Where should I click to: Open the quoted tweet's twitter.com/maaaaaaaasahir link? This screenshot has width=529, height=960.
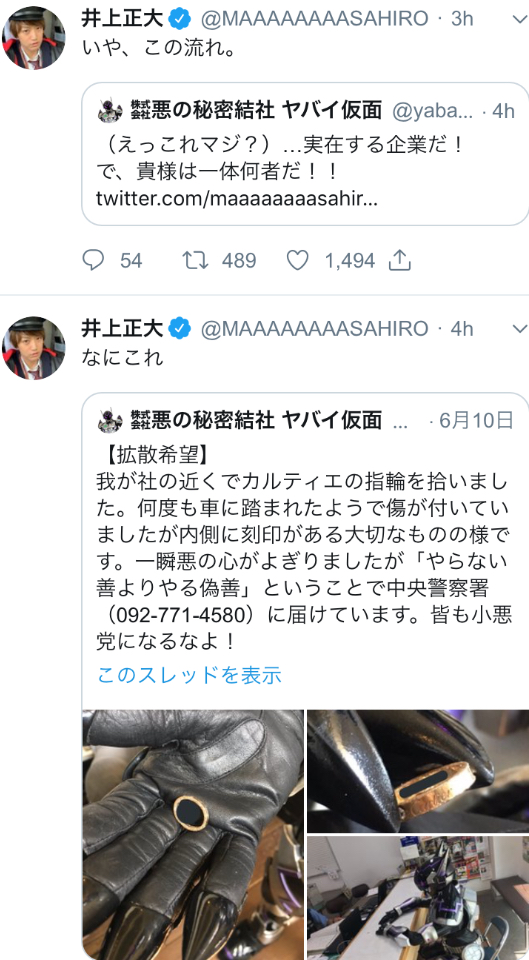pyautogui.click(x=237, y=198)
